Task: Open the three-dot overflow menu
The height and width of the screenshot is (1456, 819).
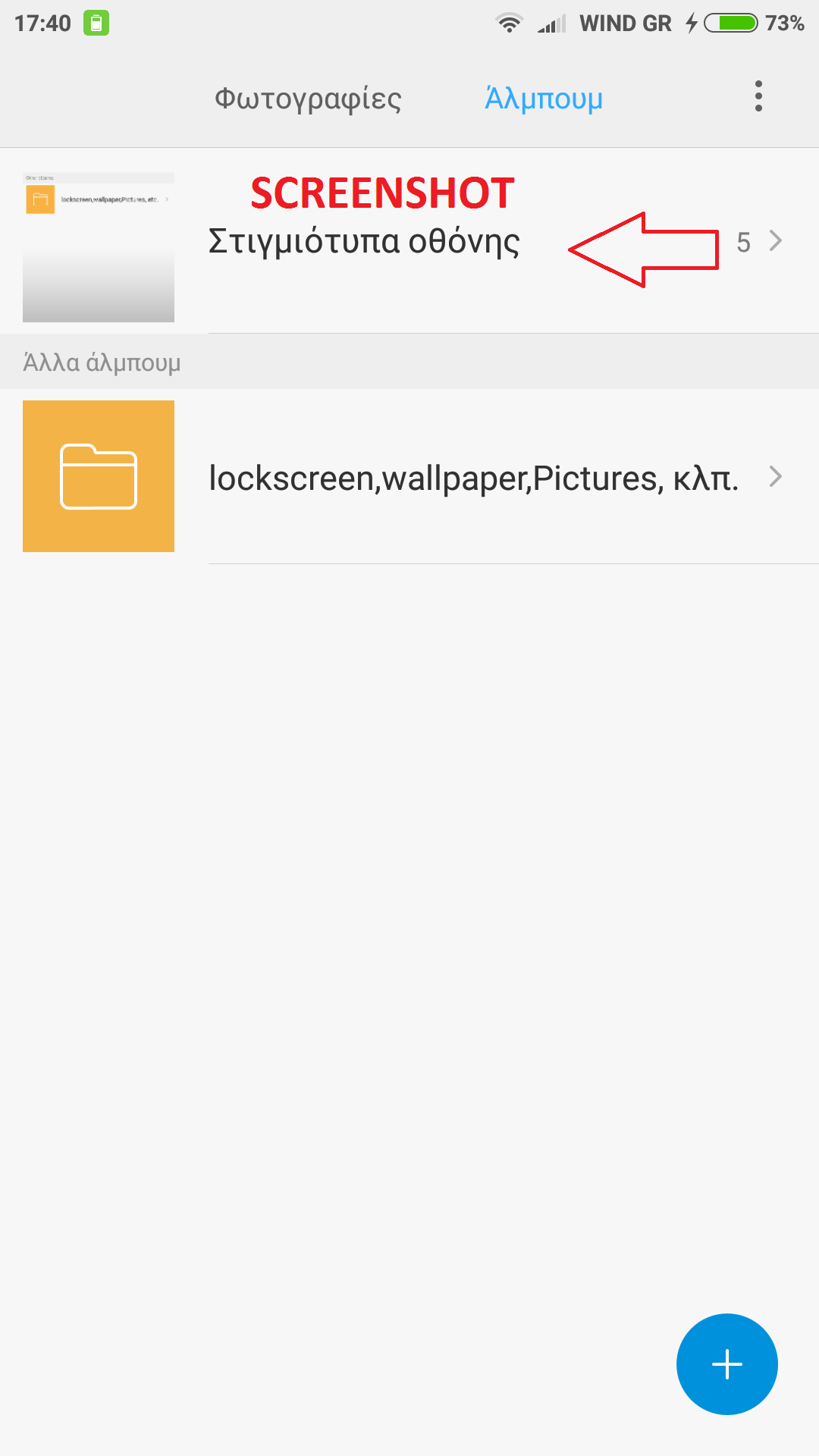Action: click(x=758, y=97)
